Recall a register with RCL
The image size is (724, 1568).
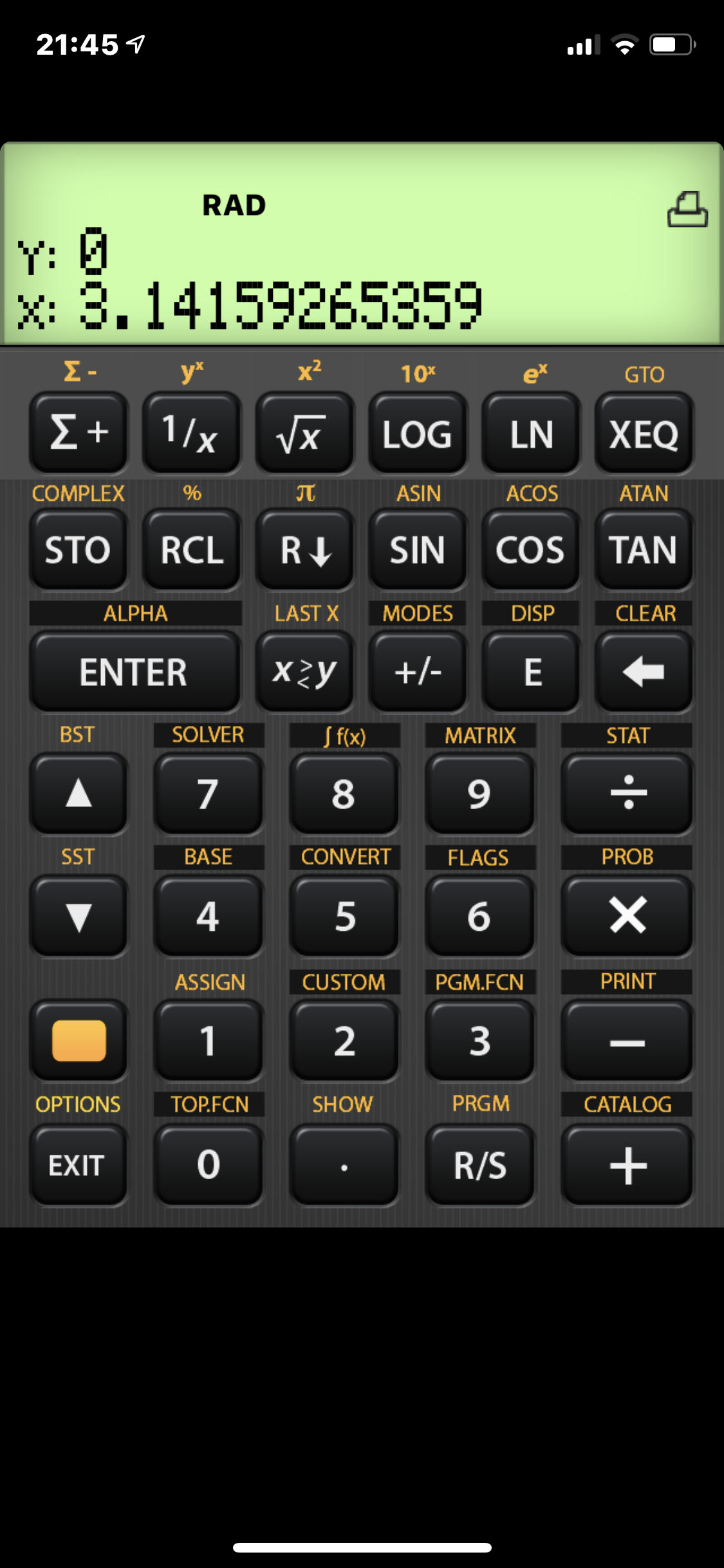coord(192,550)
